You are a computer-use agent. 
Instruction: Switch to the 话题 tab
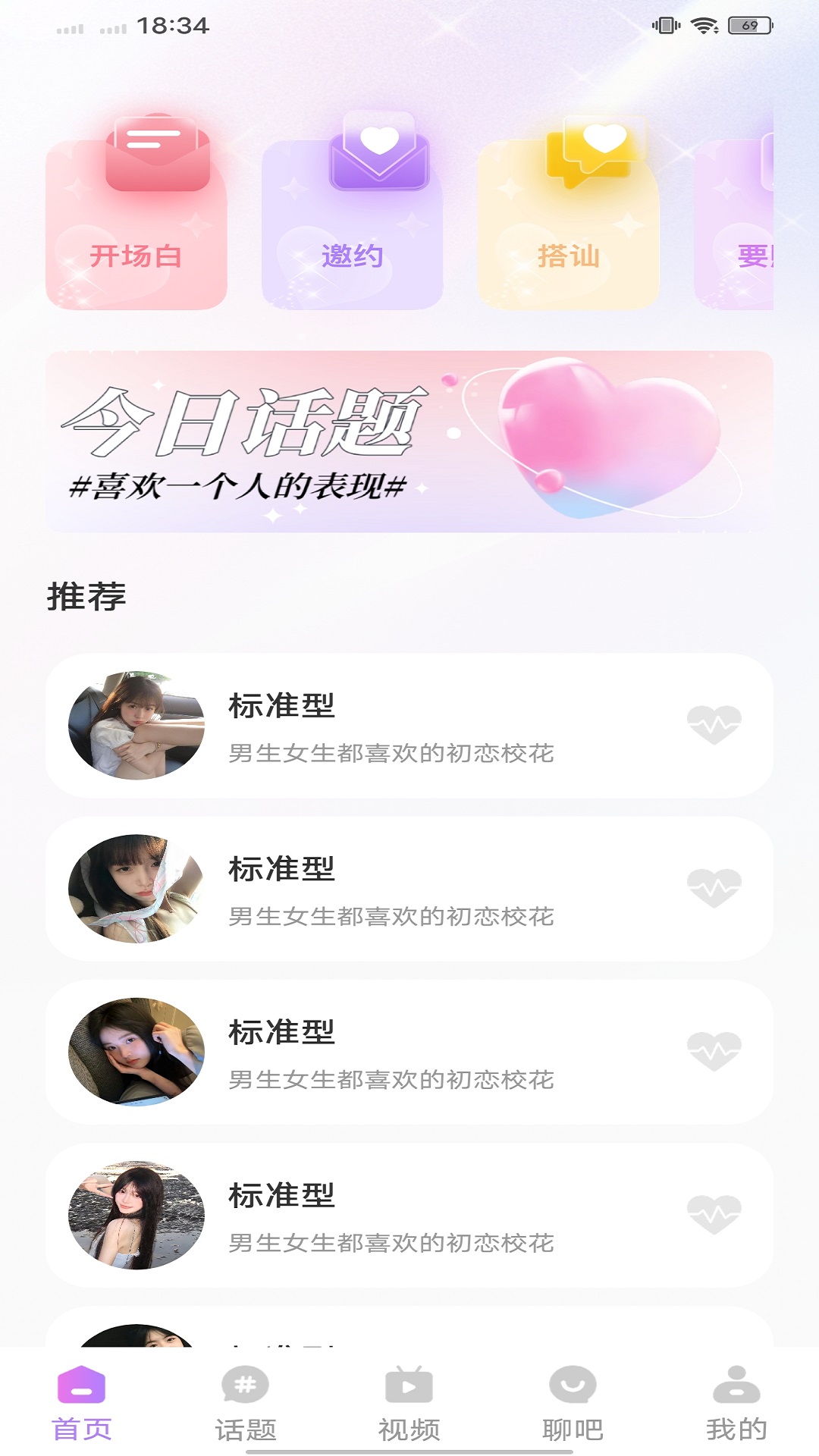246,1402
